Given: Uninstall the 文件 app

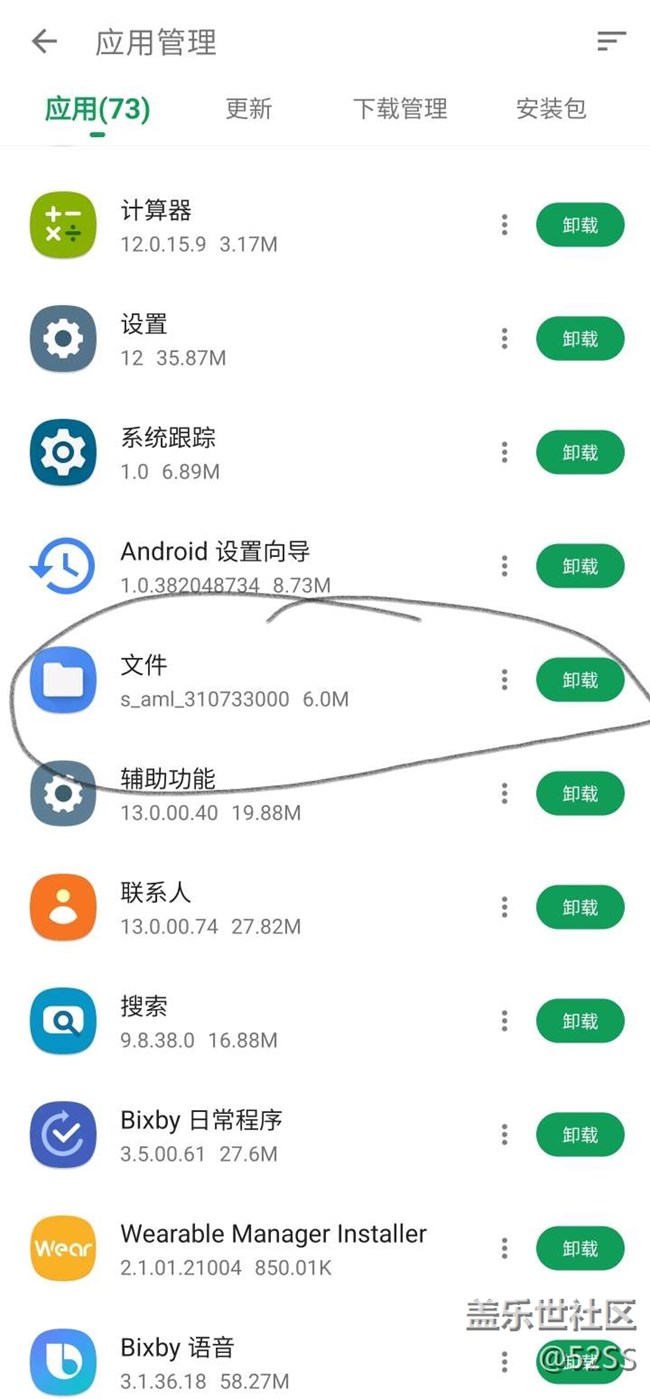Looking at the screenshot, I should click(x=580, y=681).
